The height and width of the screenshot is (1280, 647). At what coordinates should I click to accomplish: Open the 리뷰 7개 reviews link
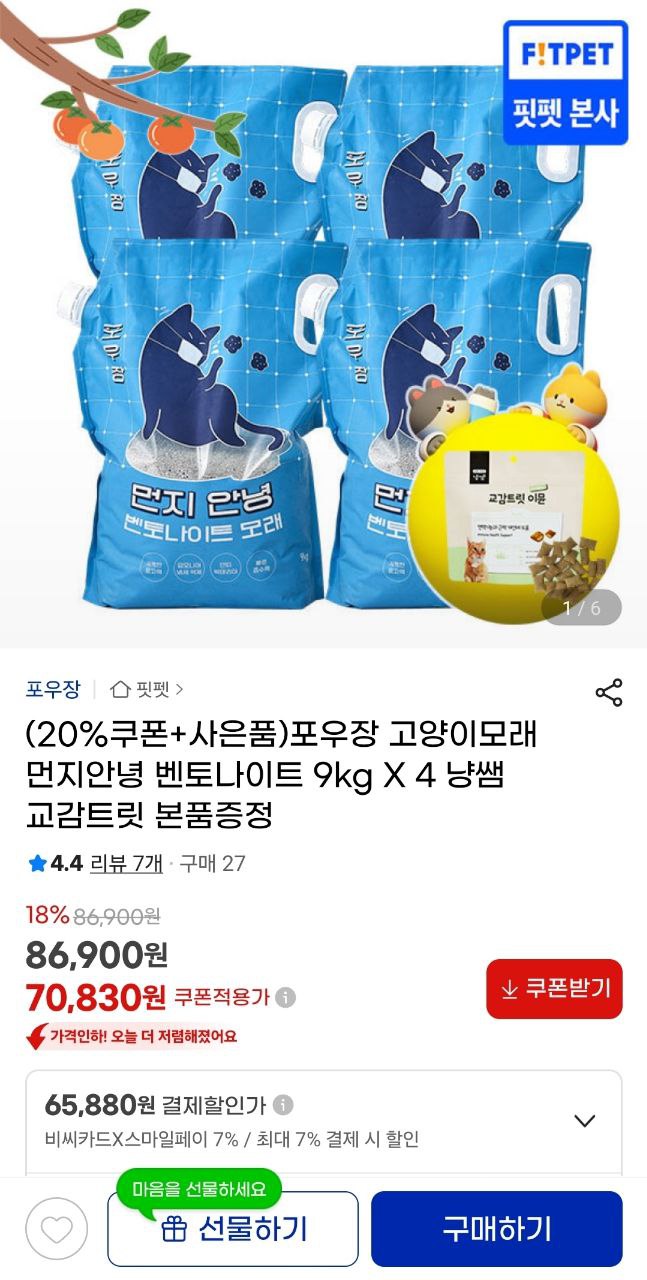click(x=126, y=863)
